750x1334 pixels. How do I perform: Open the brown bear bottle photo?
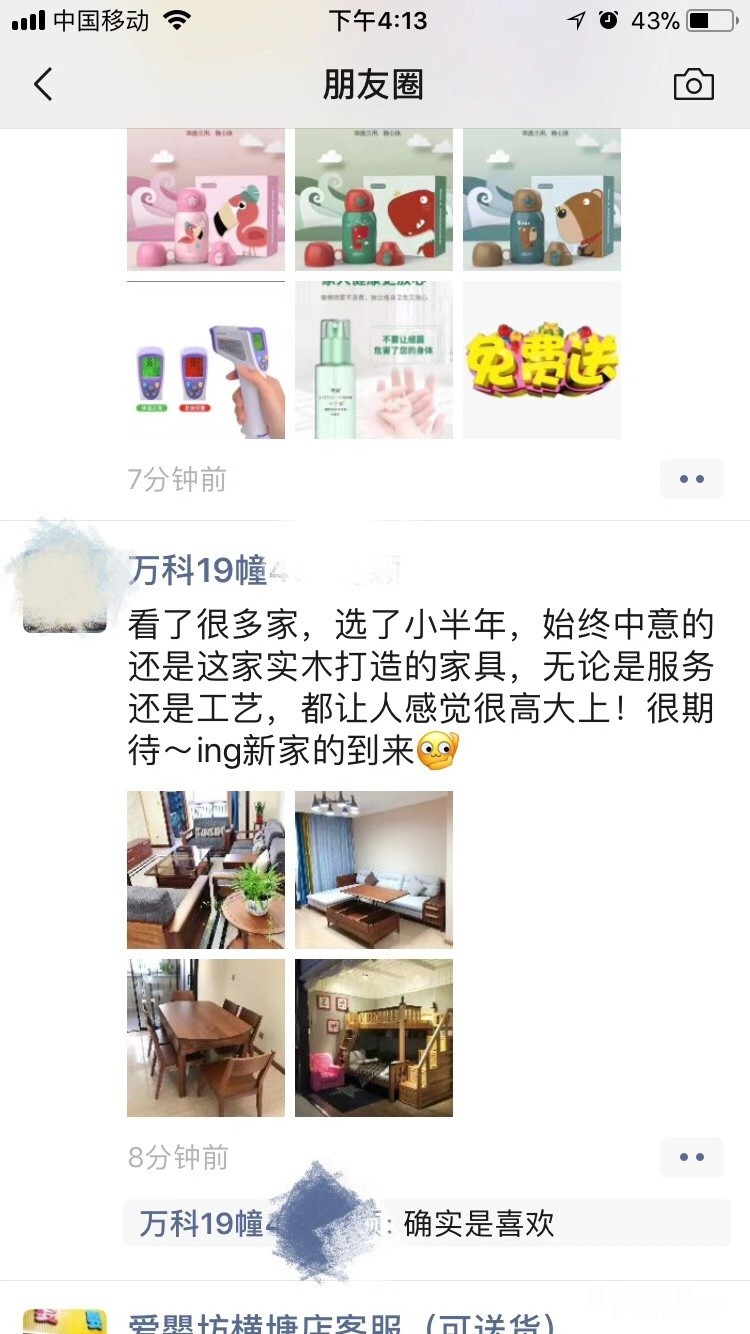pos(541,200)
